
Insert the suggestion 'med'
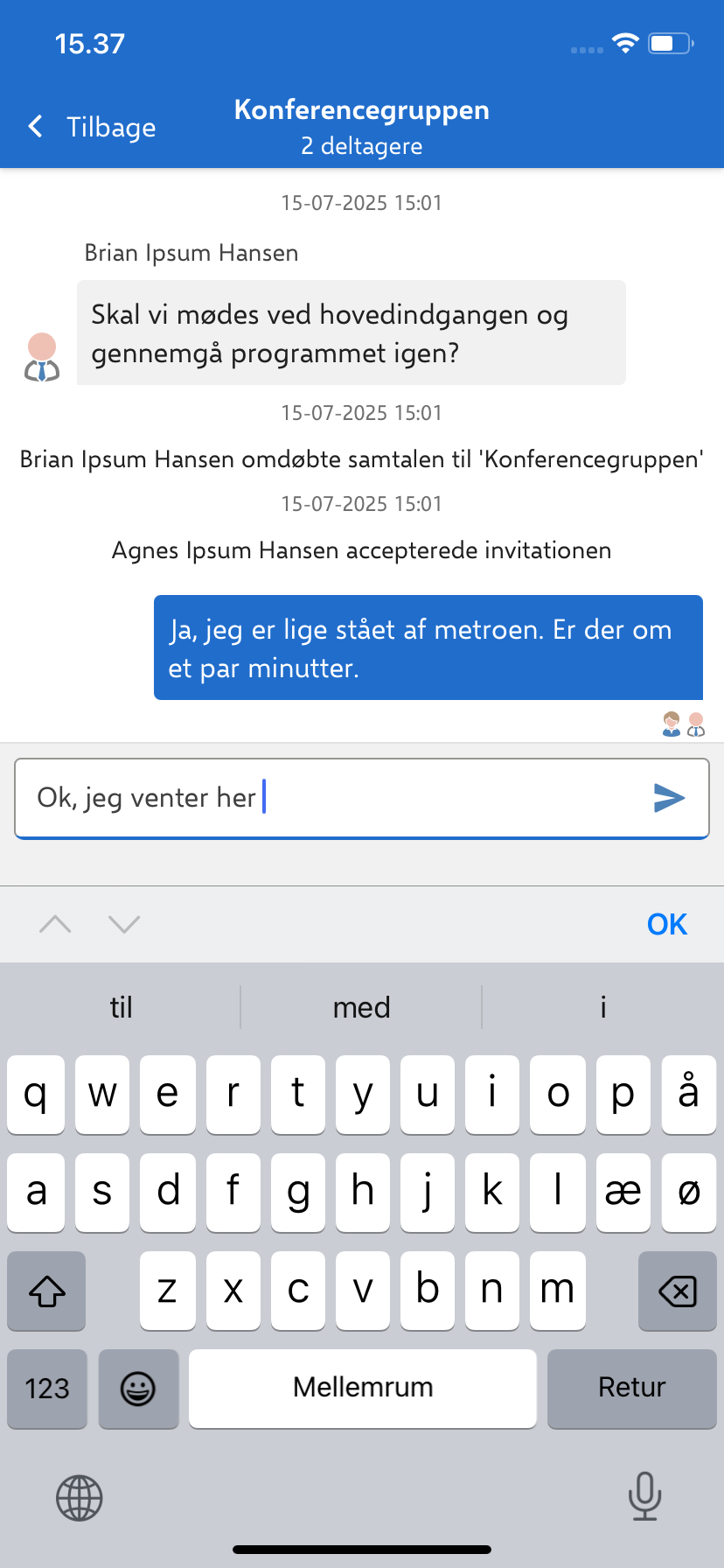361,1008
